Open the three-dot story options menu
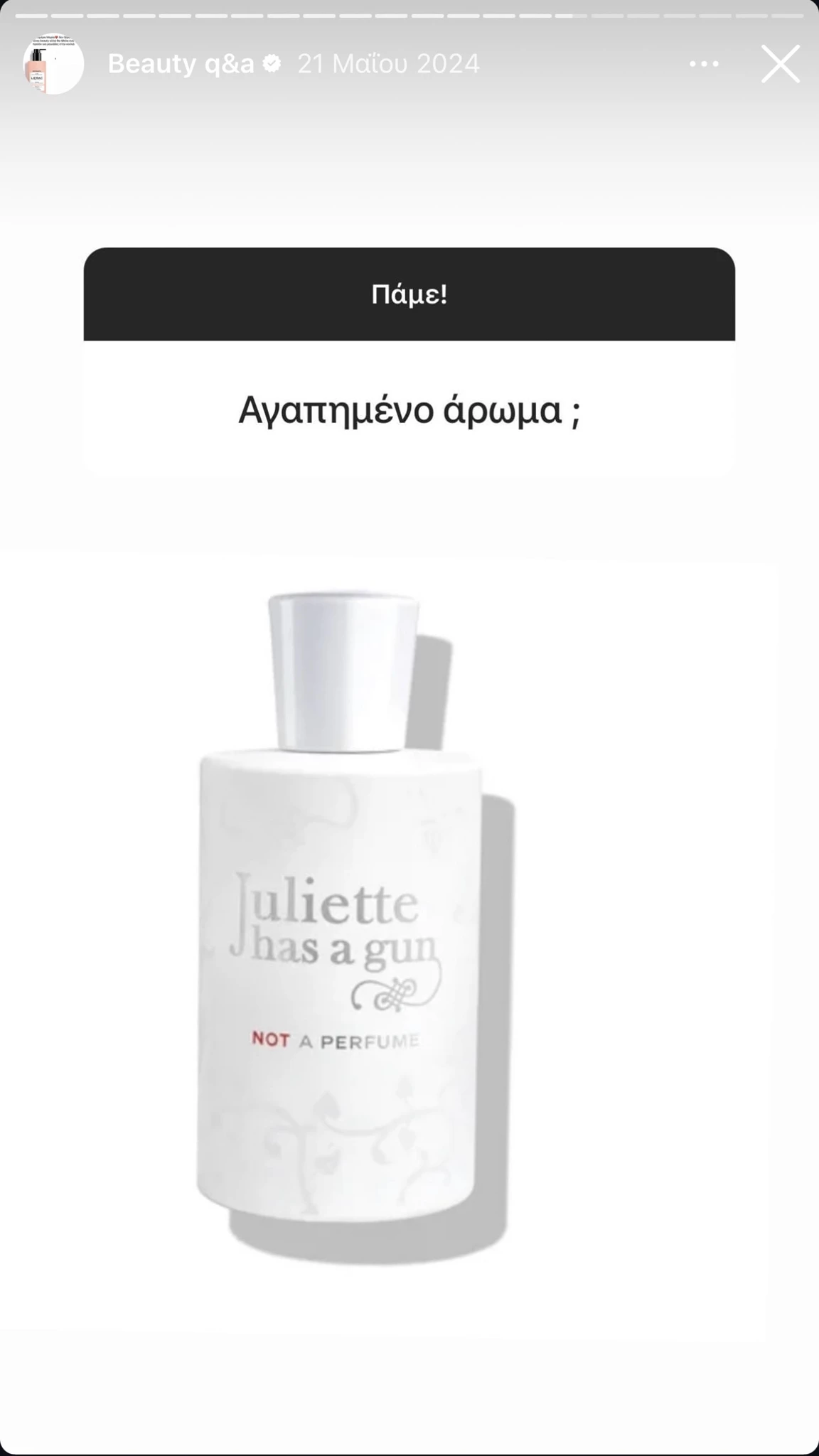The width and height of the screenshot is (819, 1456). point(704,64)
